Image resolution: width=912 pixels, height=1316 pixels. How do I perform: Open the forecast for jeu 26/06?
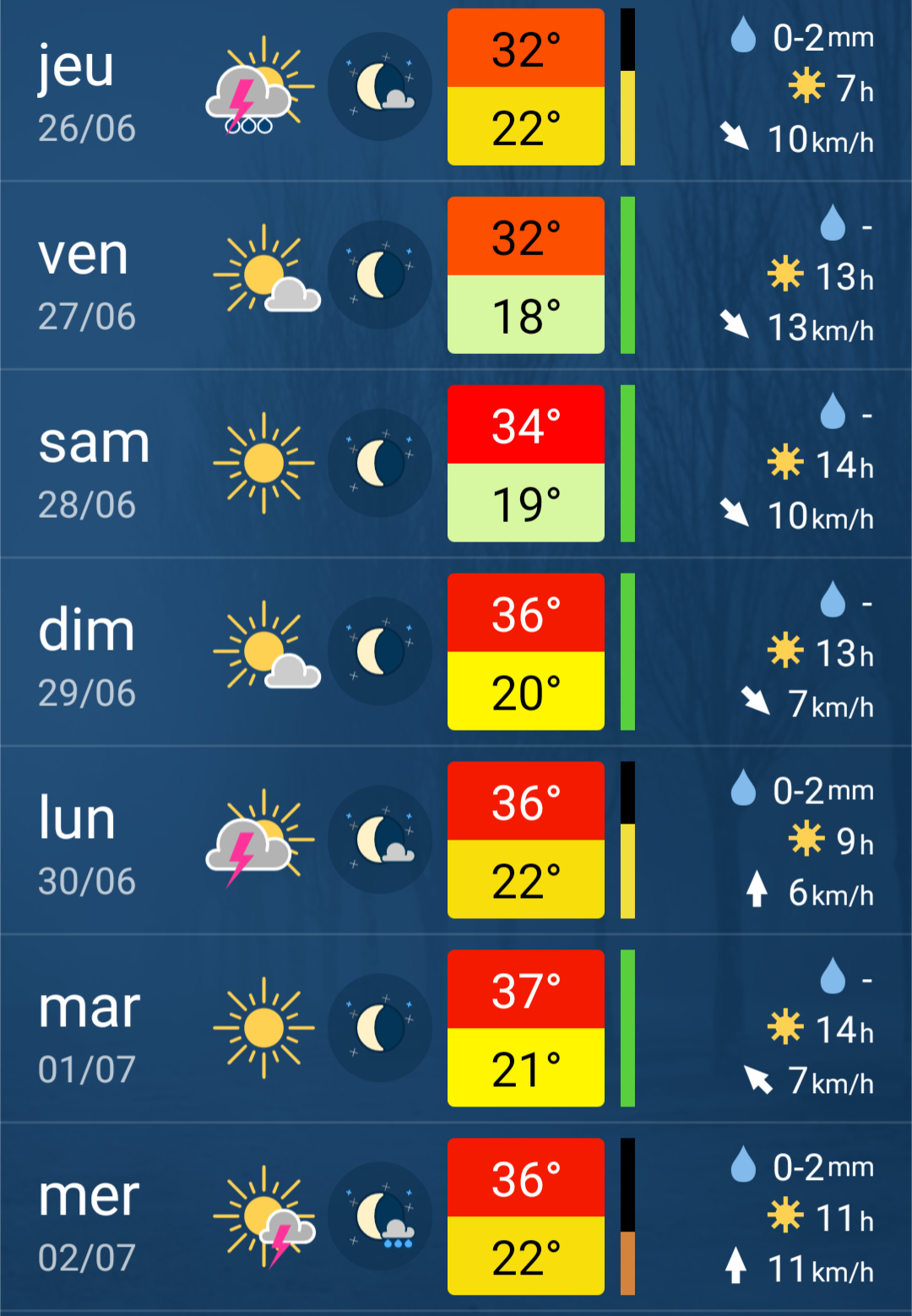(88, 90)
